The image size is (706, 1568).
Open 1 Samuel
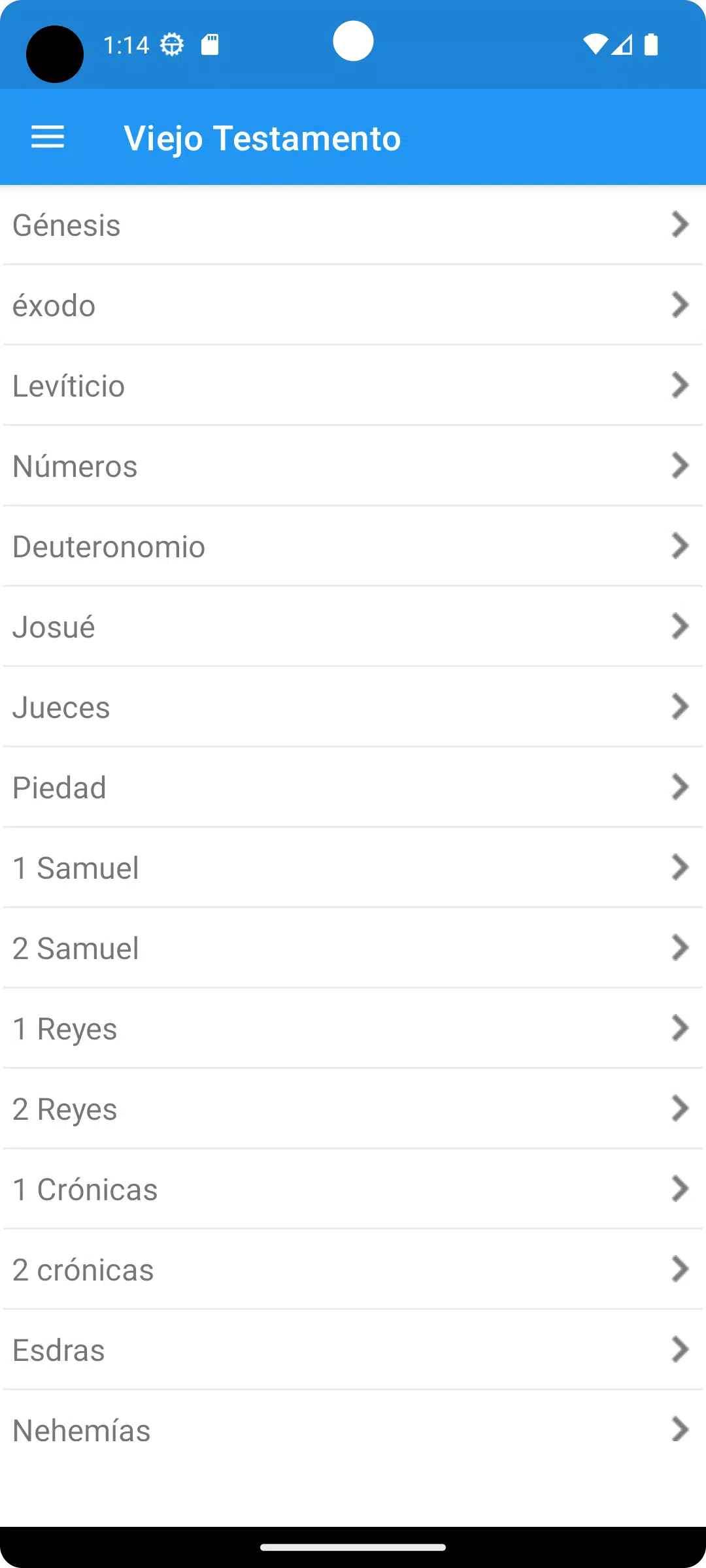point(353,868)
